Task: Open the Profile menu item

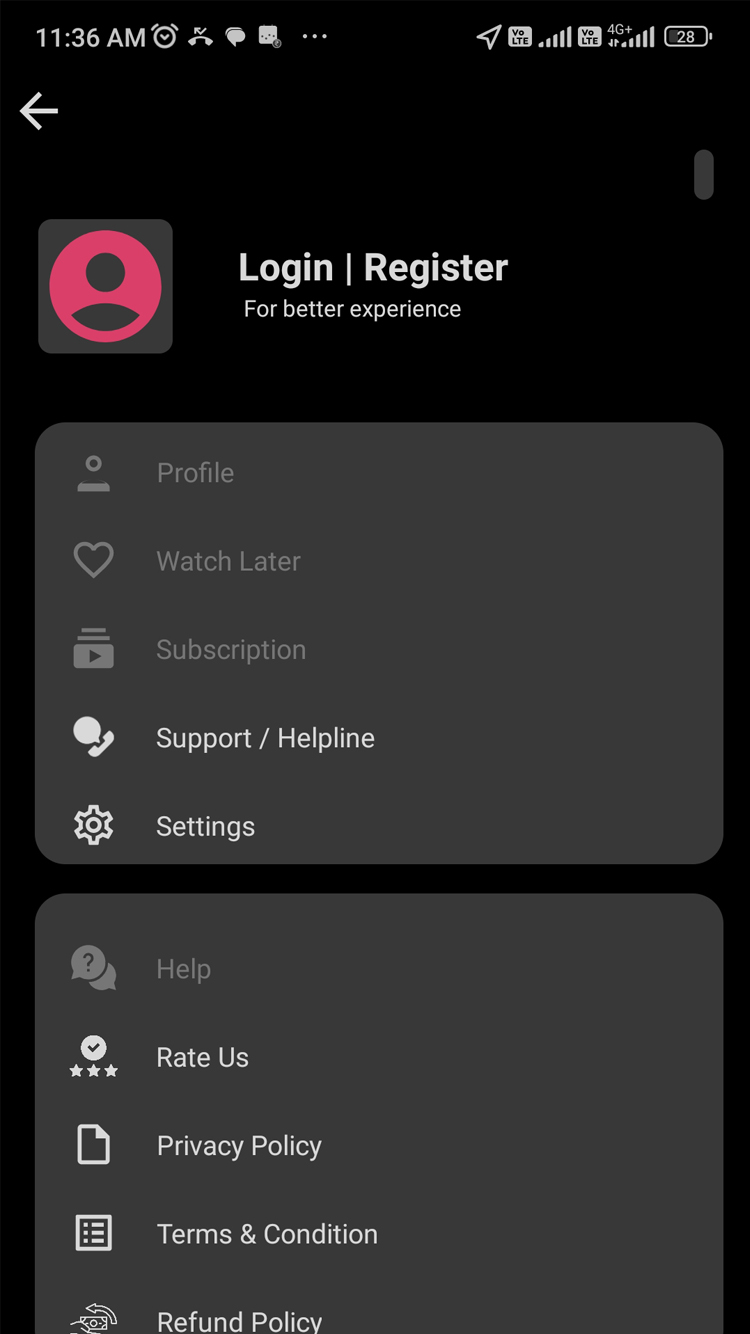Action: coord(379,473)
